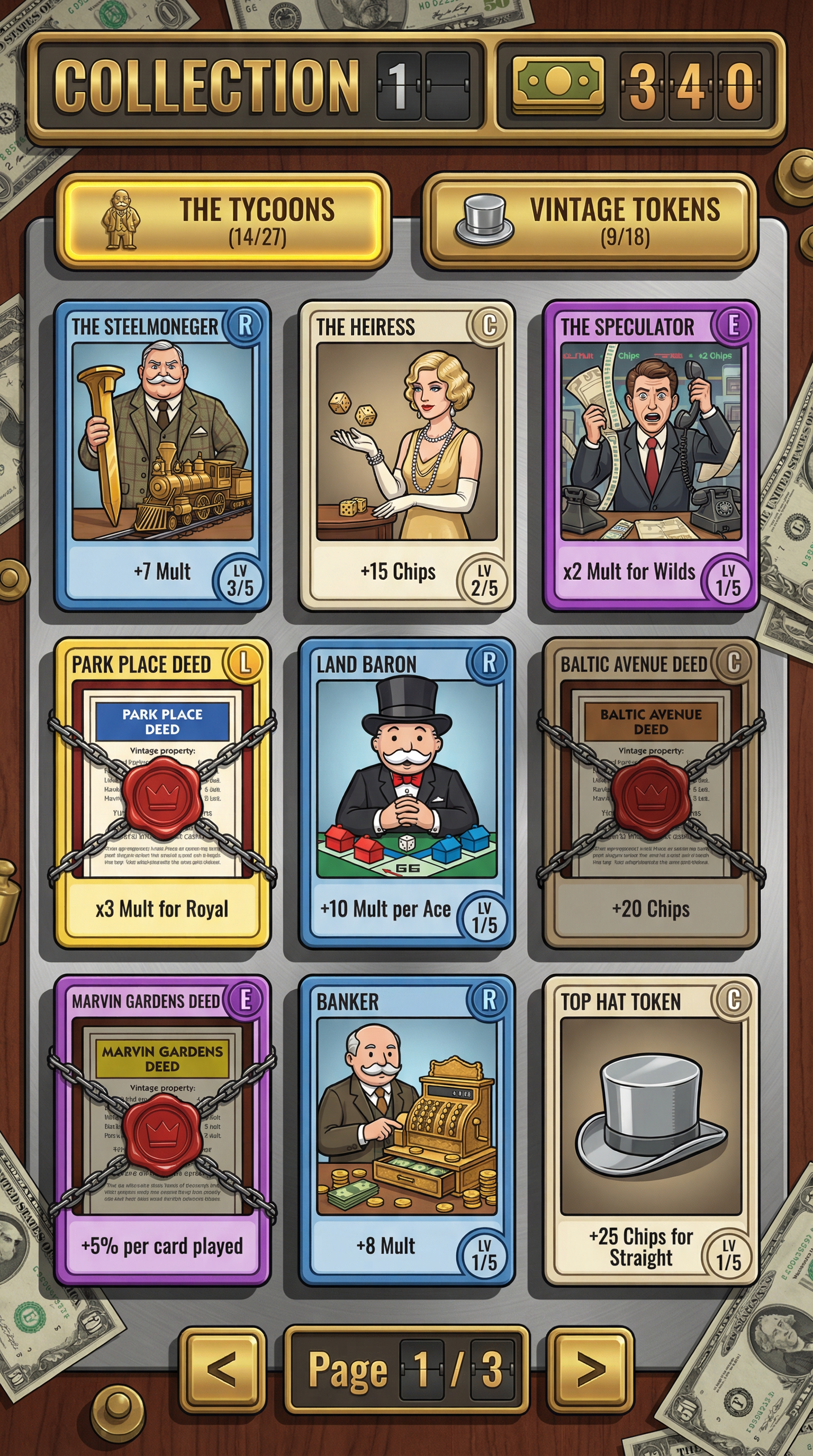Switch to the Vintage Tokens tab

pyautogui.click(x=590, y=221)
